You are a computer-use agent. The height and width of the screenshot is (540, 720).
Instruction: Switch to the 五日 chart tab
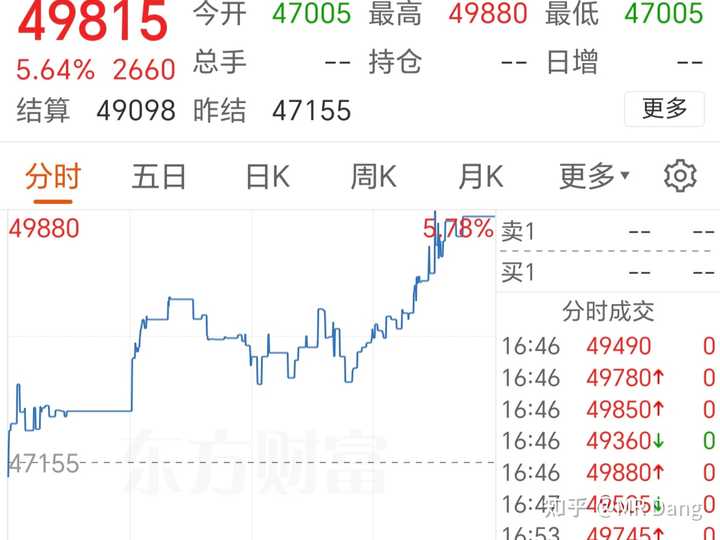click(x=159, y=177)
